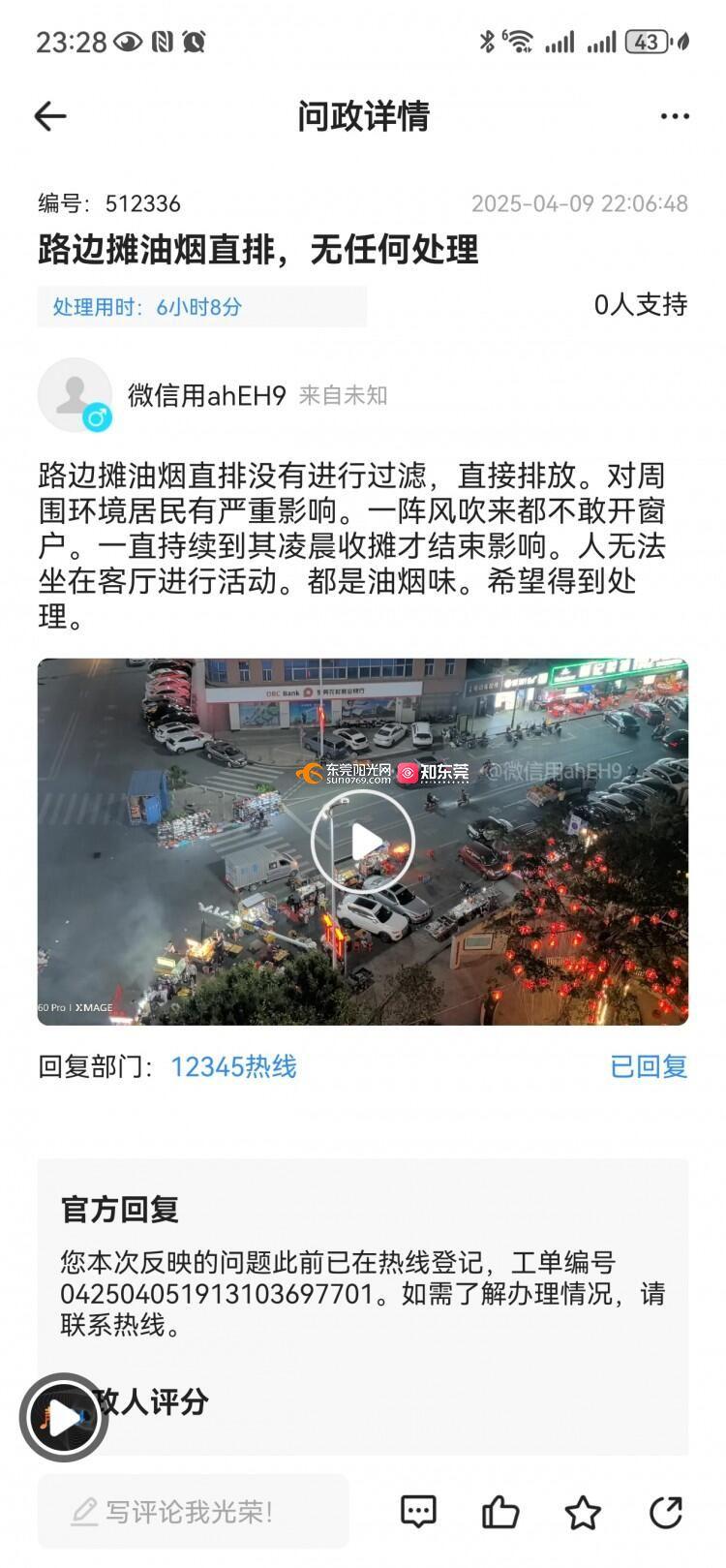Go back from 问政详情 page
Screen dimensions: 726x1568
pos(50,116)
